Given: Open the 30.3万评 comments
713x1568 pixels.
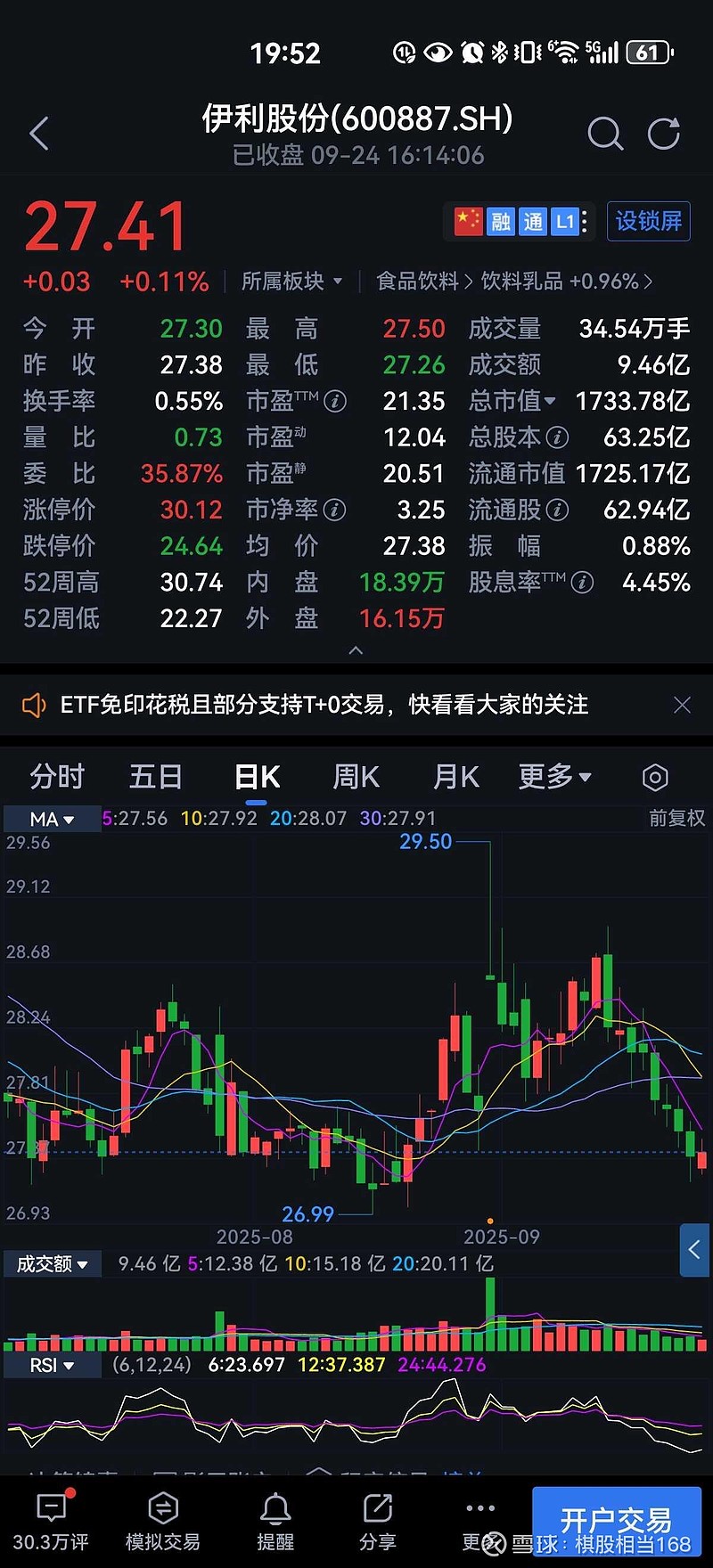Looking at the screenshot, I should coord(51,1522).
